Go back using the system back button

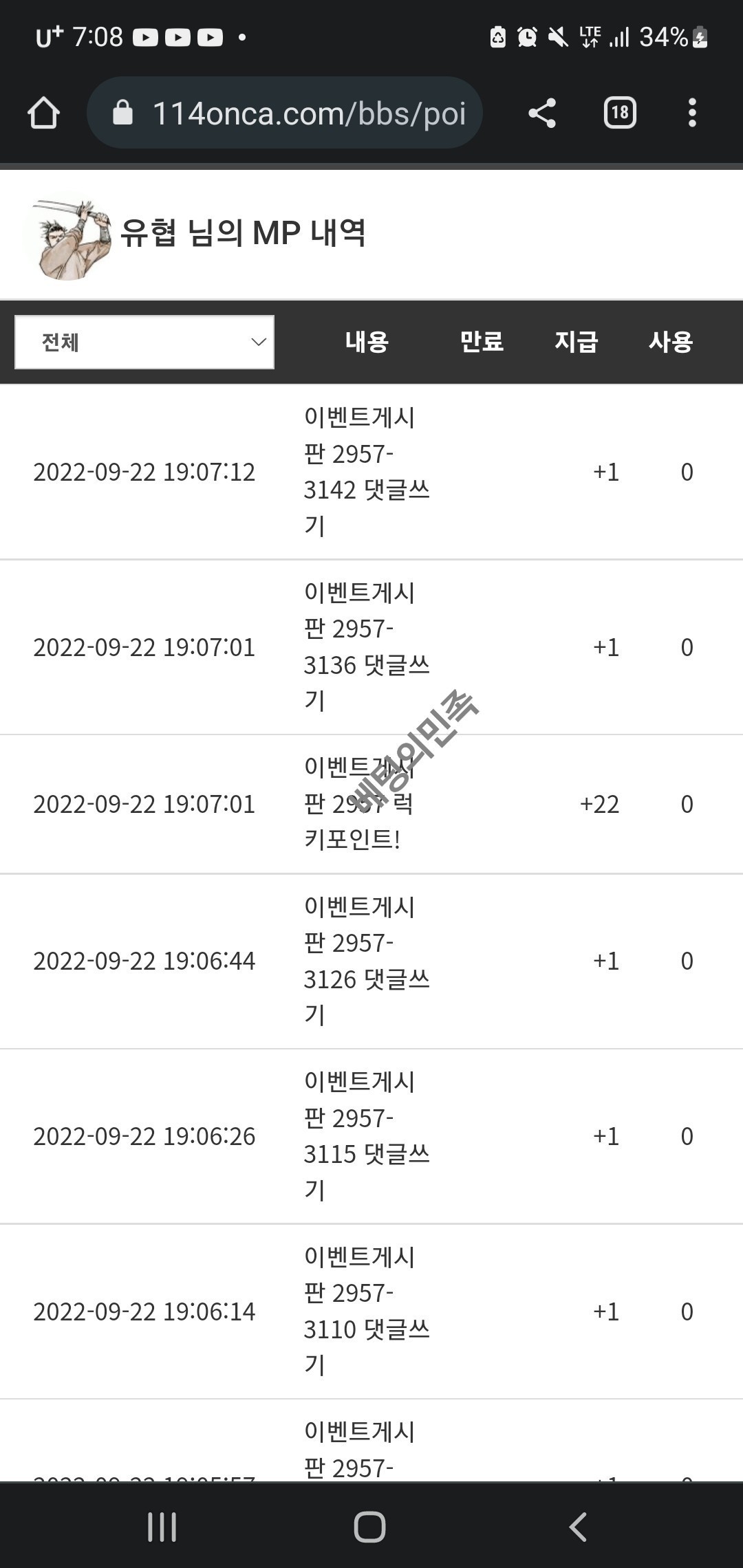click(x=578, y=1527)
